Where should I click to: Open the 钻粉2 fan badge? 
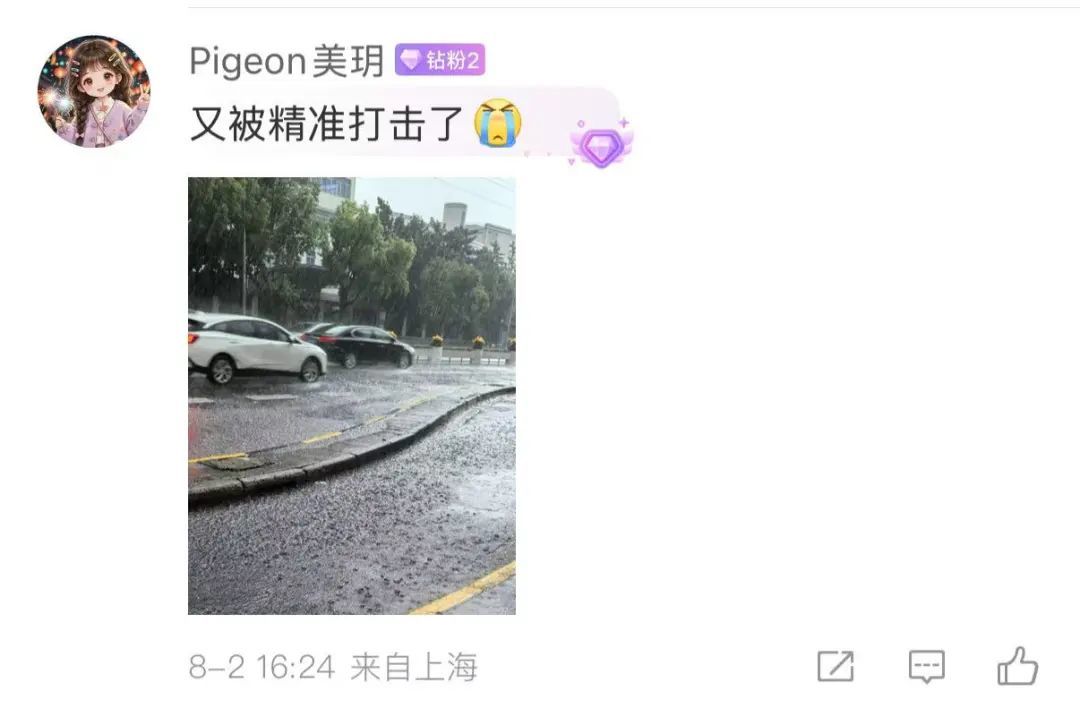click(x=440, y=61)
